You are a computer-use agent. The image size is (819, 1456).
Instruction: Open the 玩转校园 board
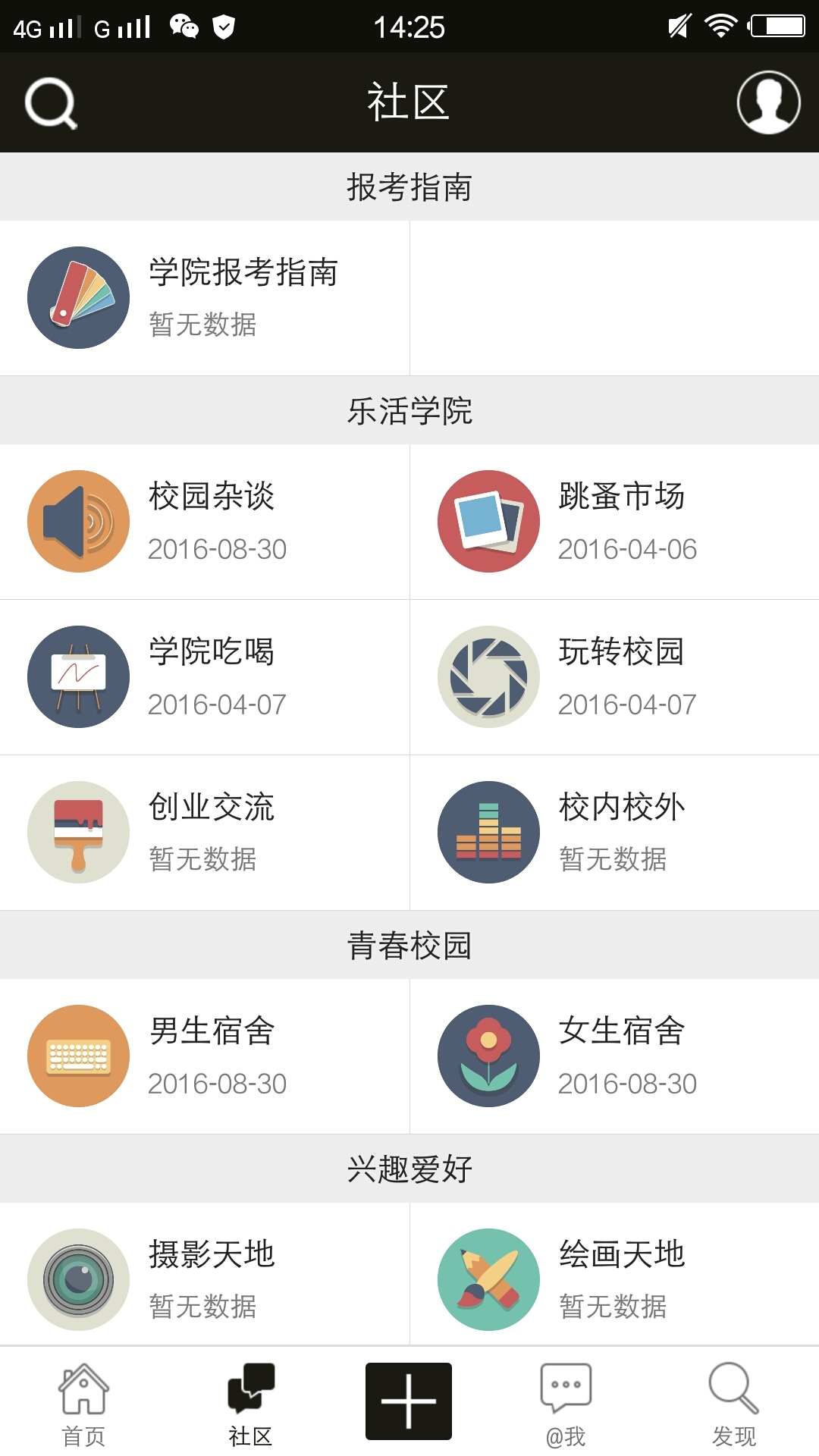[614, 677]
